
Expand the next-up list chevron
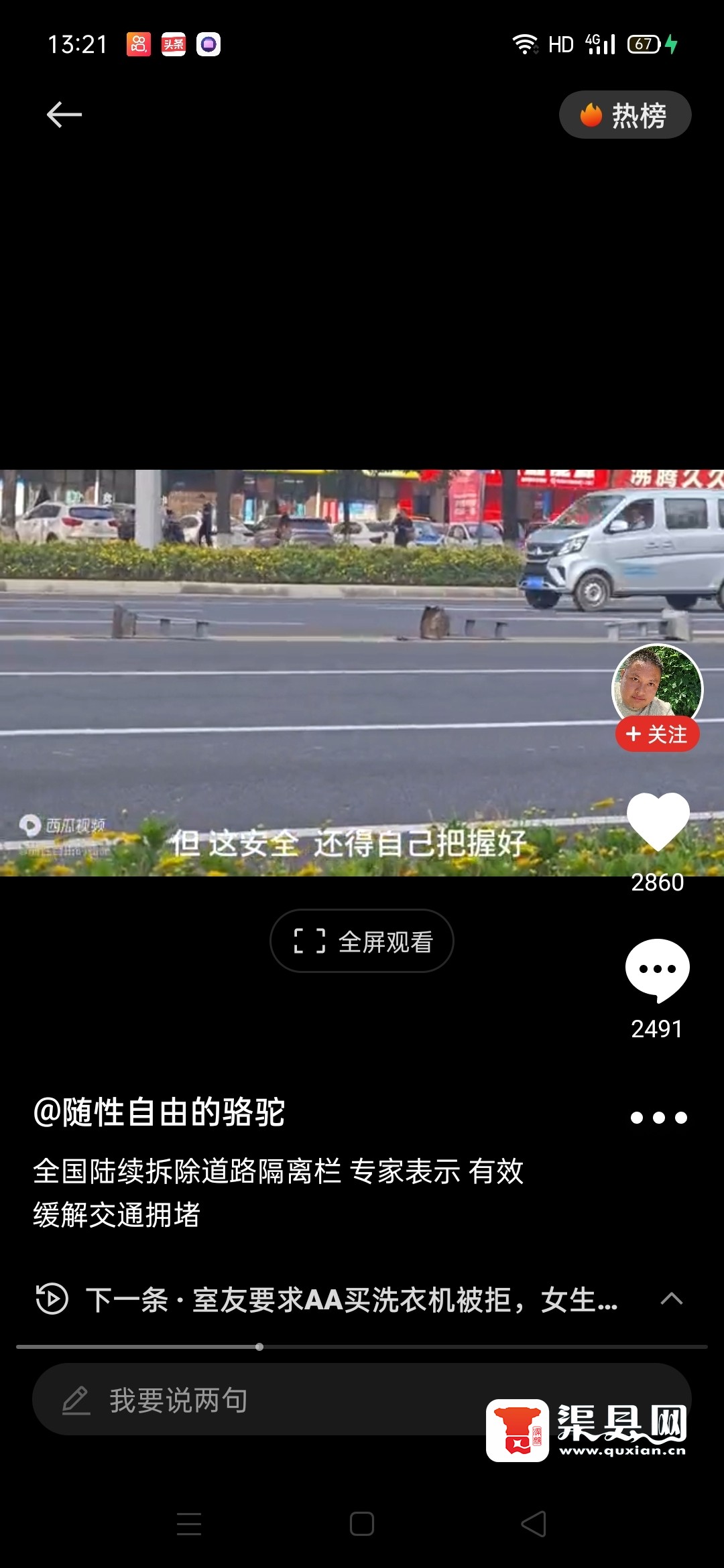pyautogui.click(x=671, y=1299)
